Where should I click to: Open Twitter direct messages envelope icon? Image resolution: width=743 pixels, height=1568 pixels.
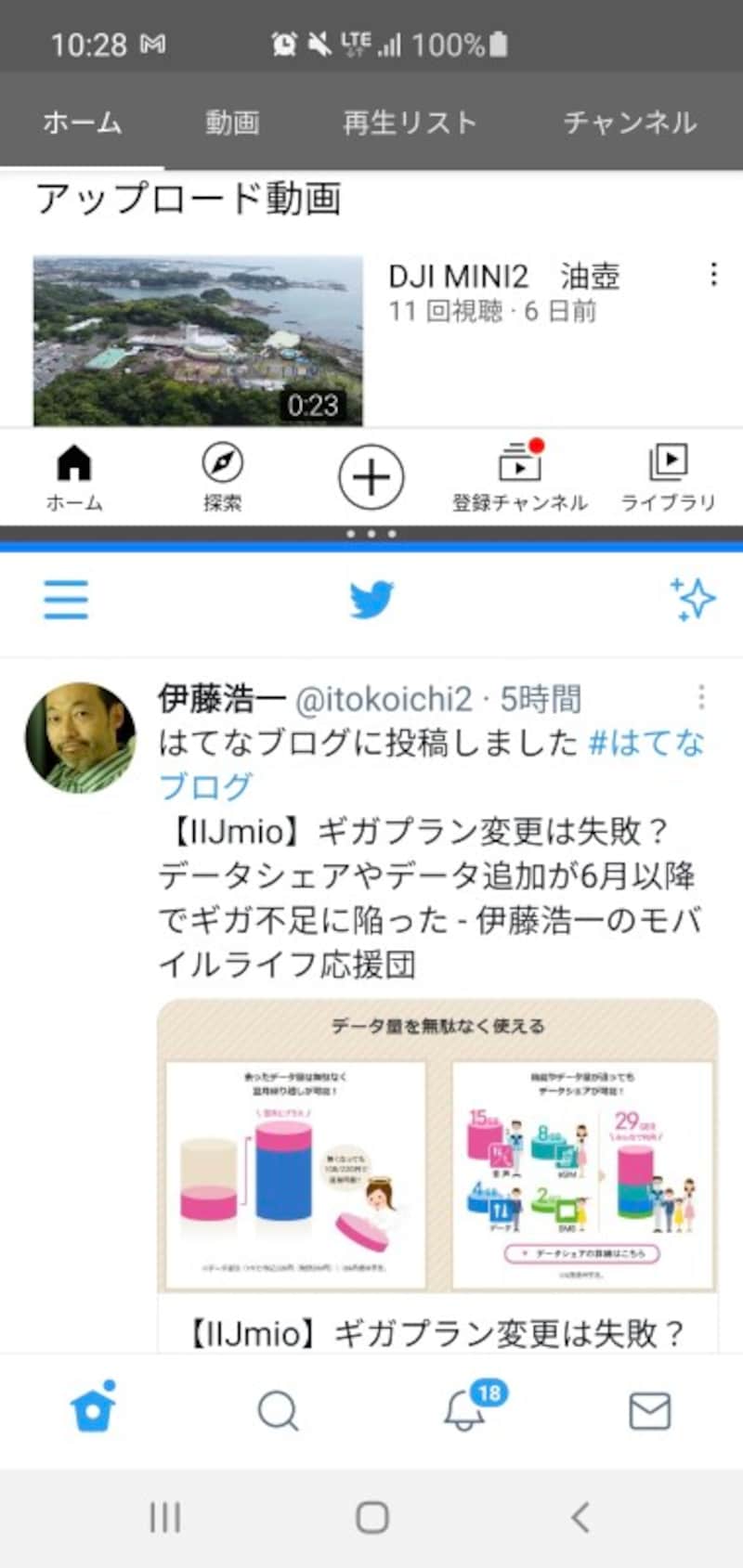pyautogui.click(x=650, y=1410)
